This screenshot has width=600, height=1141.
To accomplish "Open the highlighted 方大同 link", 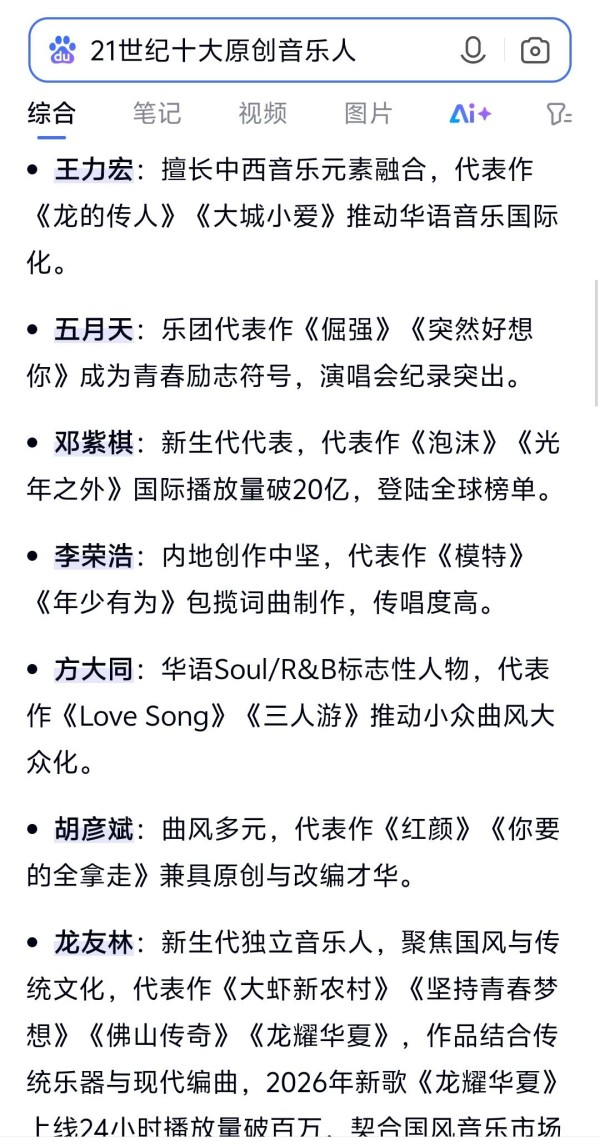I will (x=93, y=670).
